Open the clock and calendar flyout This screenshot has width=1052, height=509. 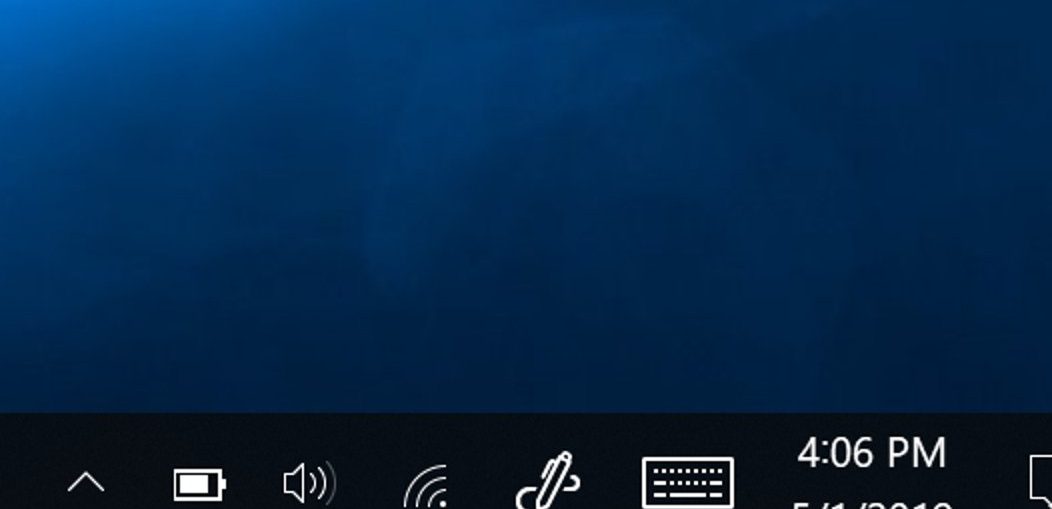pyautogui.click(x=871, y=470)
